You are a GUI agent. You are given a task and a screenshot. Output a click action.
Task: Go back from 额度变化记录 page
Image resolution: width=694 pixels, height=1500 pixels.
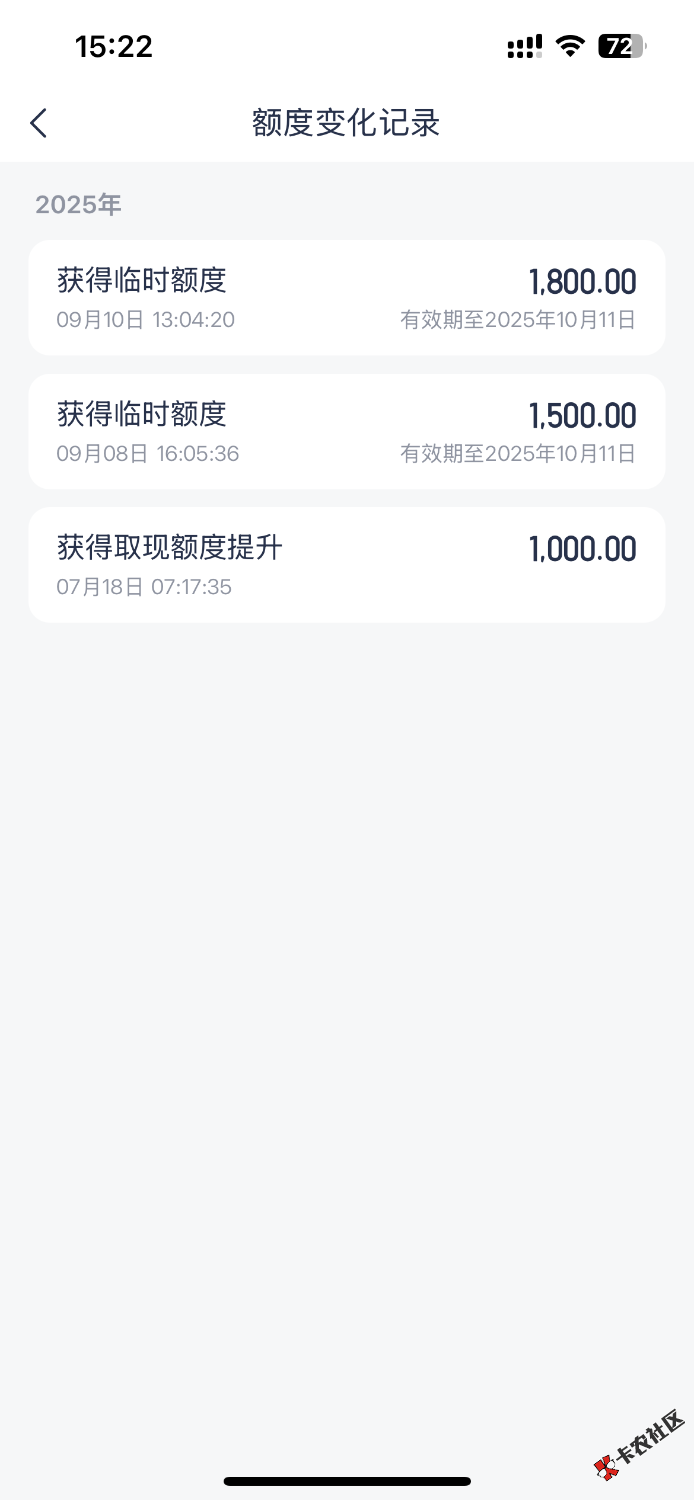click(x=39, y=123)
